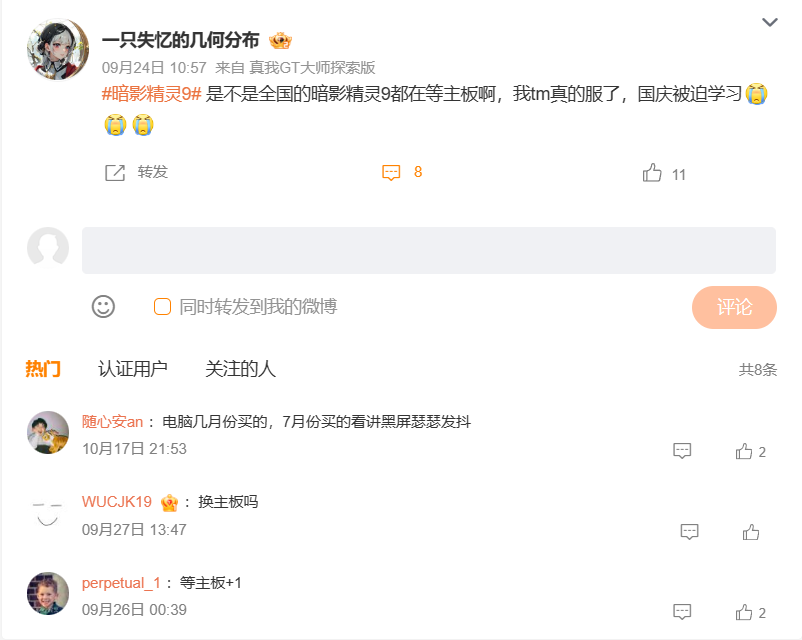Reply to perpetual_1's comment
The height and width of the screenshot is (640, 802).
682,612
